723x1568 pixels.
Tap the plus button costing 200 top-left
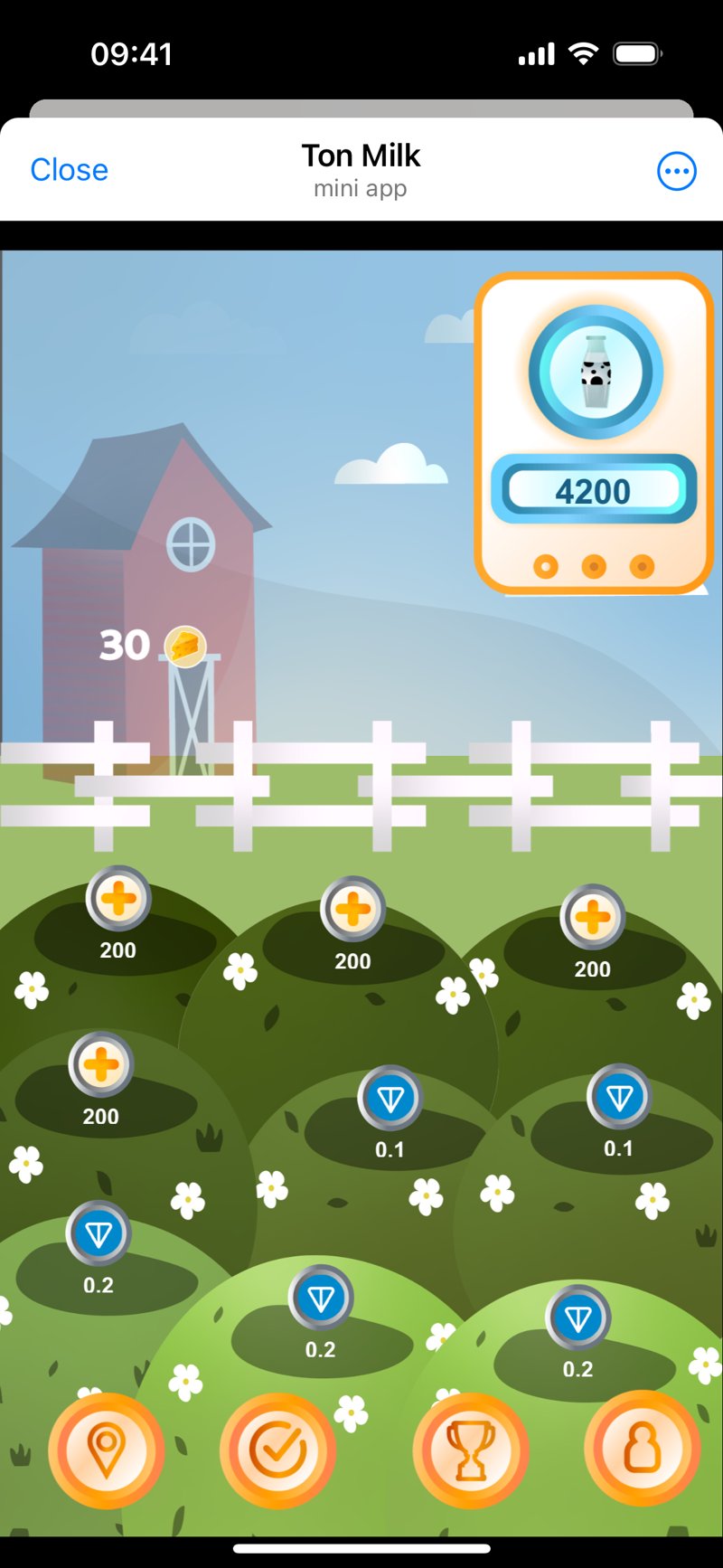tap(117, 900)
